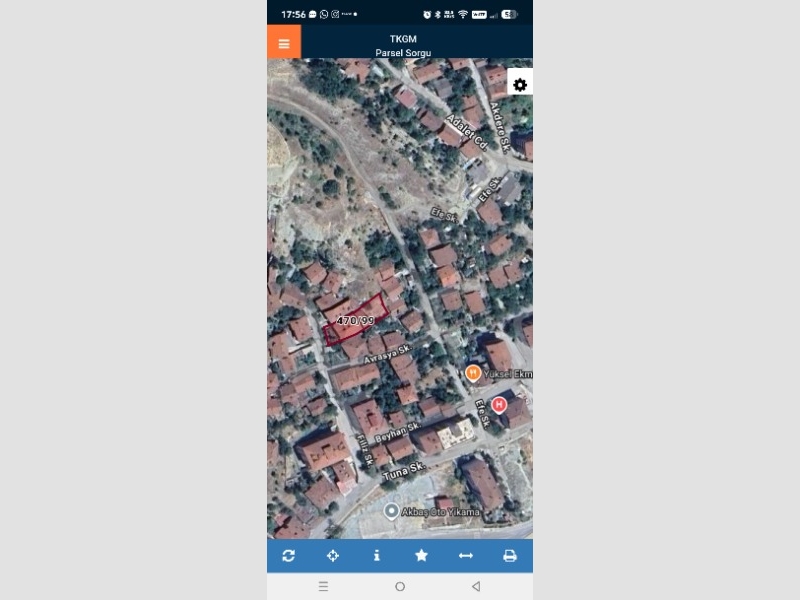Print the parcel map

509,556
